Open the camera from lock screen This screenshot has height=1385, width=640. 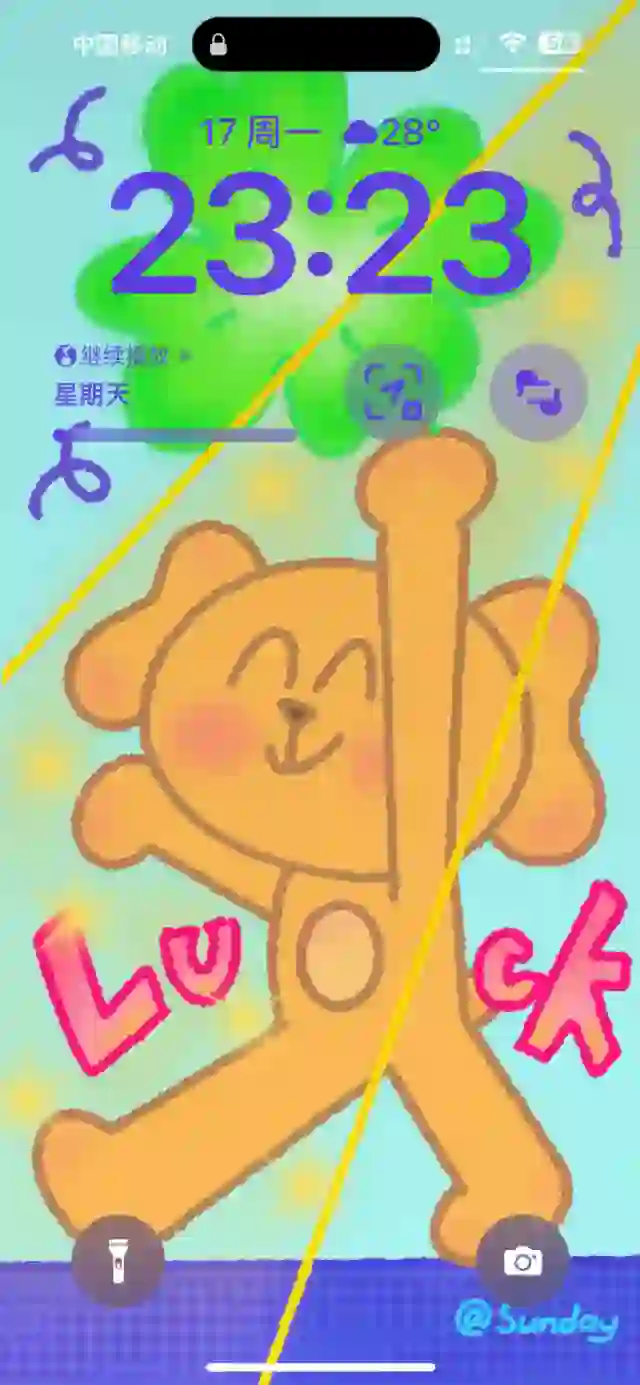522,1262
